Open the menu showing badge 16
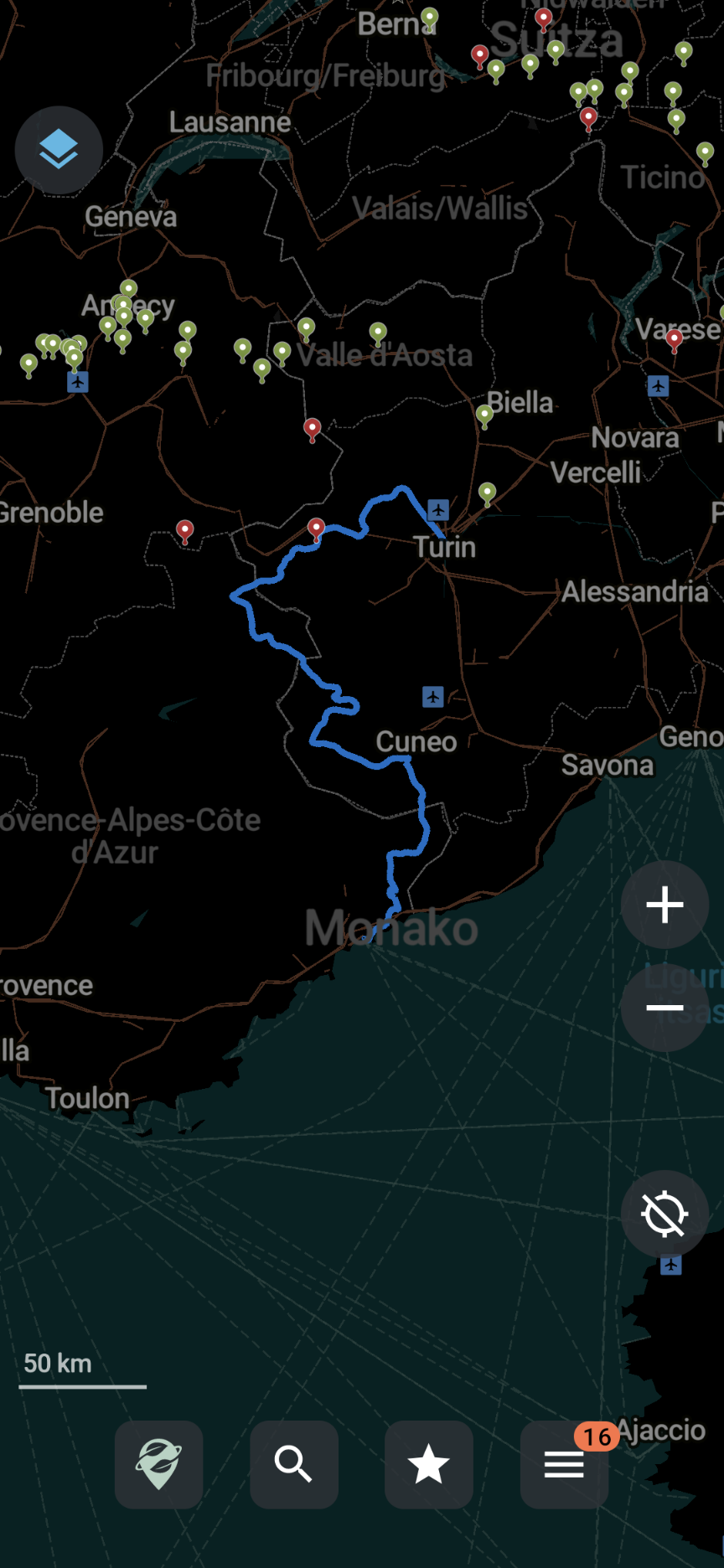The image size is (724, 1568). [565, 1464]
